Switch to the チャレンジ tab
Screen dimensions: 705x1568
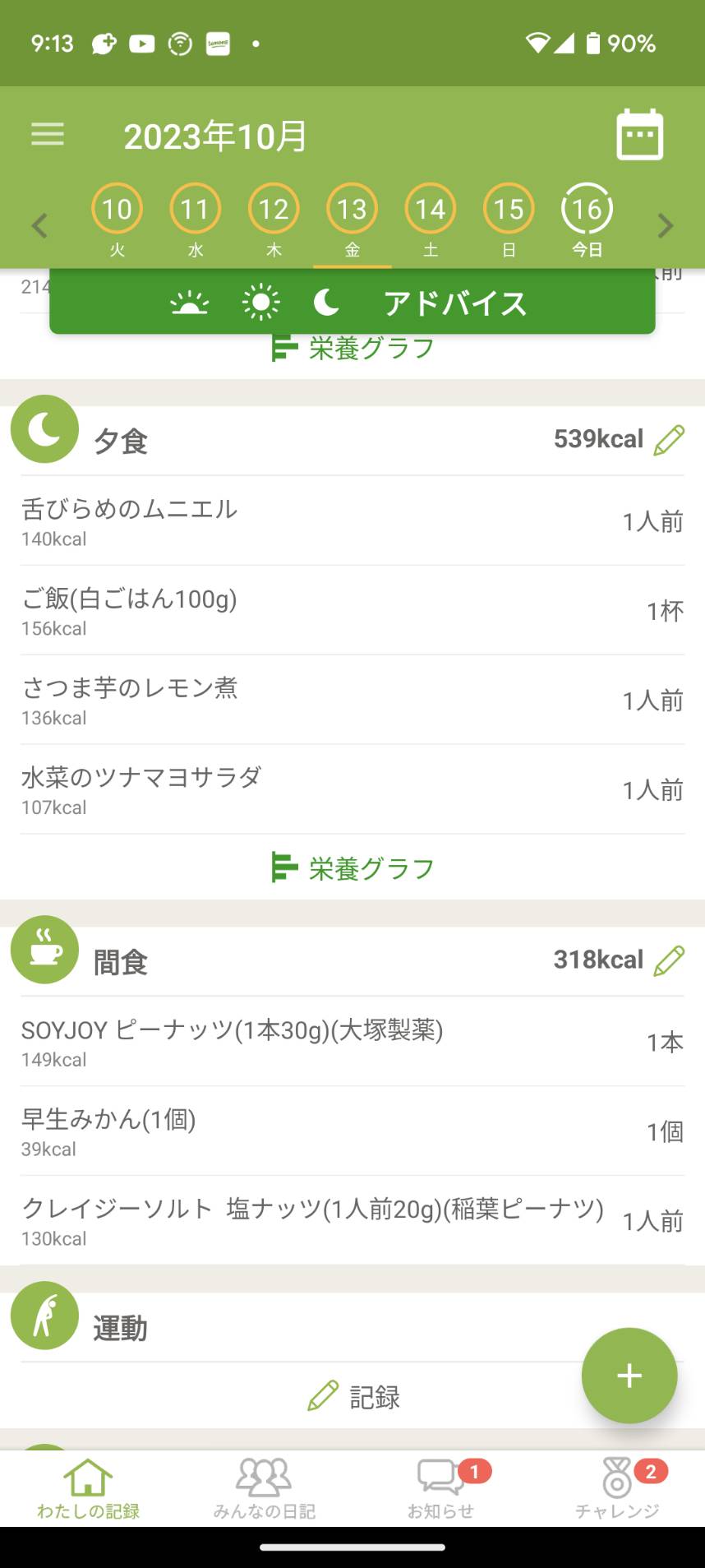(617, 1489)
